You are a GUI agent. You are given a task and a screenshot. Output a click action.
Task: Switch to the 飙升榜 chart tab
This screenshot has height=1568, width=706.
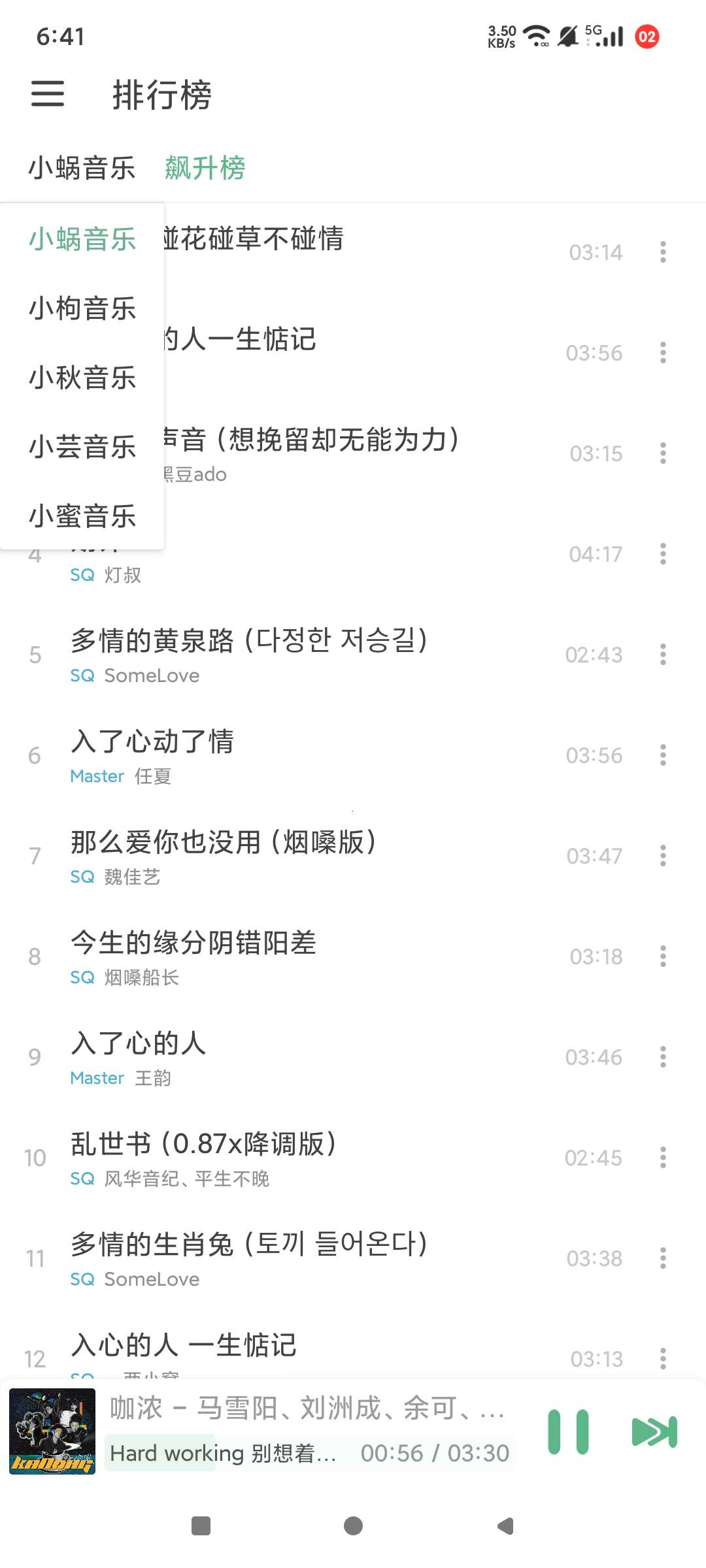pyautogui.click(x=205, y=168)
